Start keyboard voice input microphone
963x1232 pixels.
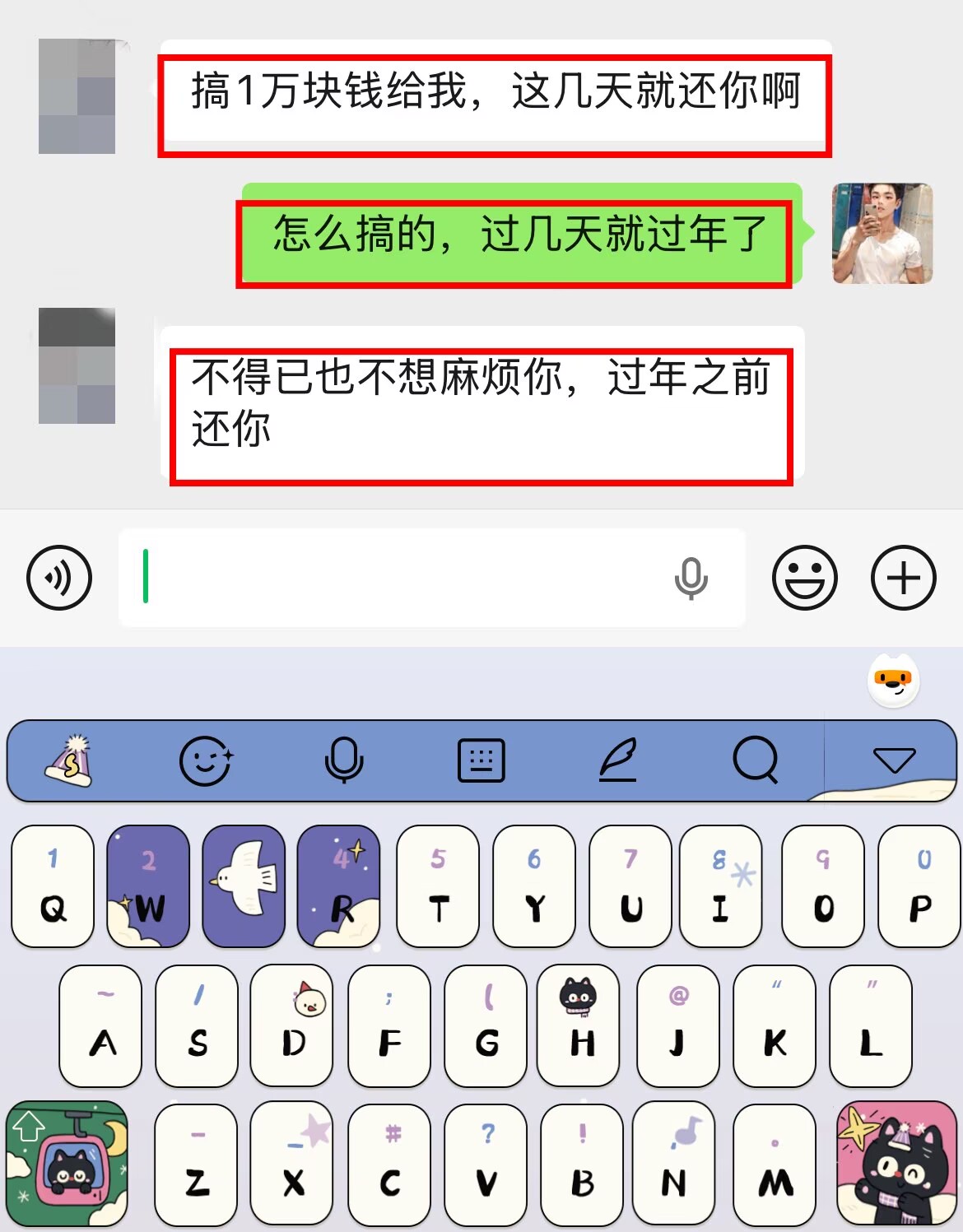tap(344, 760)
